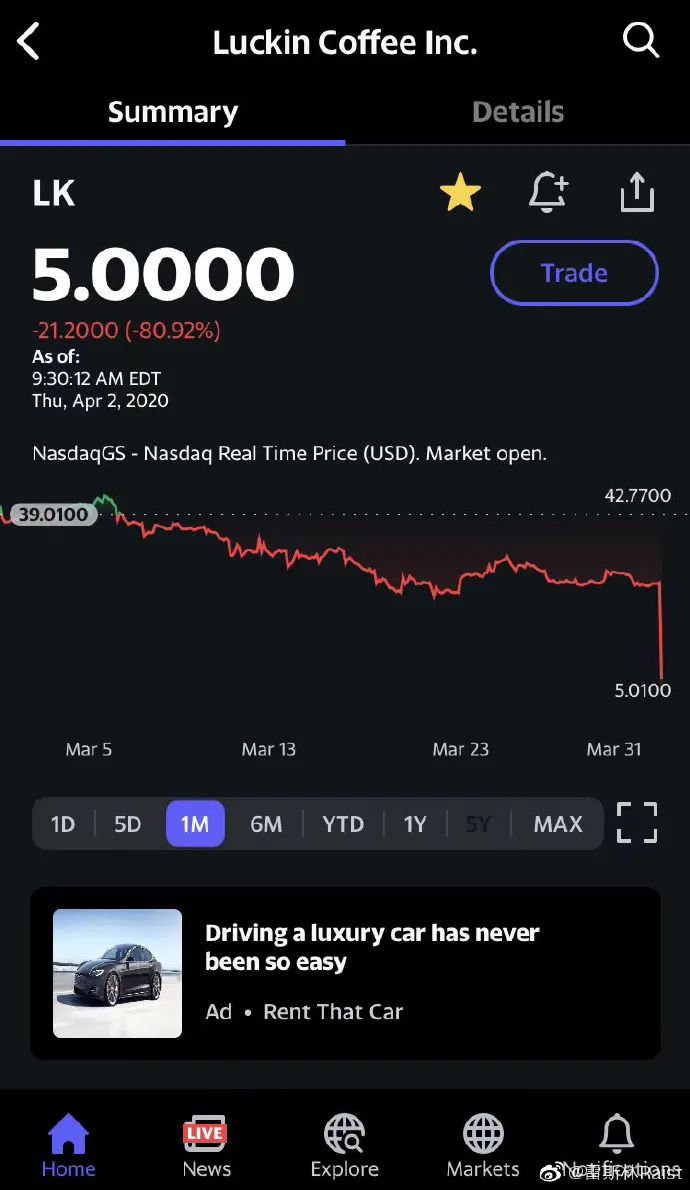Switch chart to YTD range
The height and width of the screenshot is (1190, 690).
pyautogui.click(x=343, y=824)
